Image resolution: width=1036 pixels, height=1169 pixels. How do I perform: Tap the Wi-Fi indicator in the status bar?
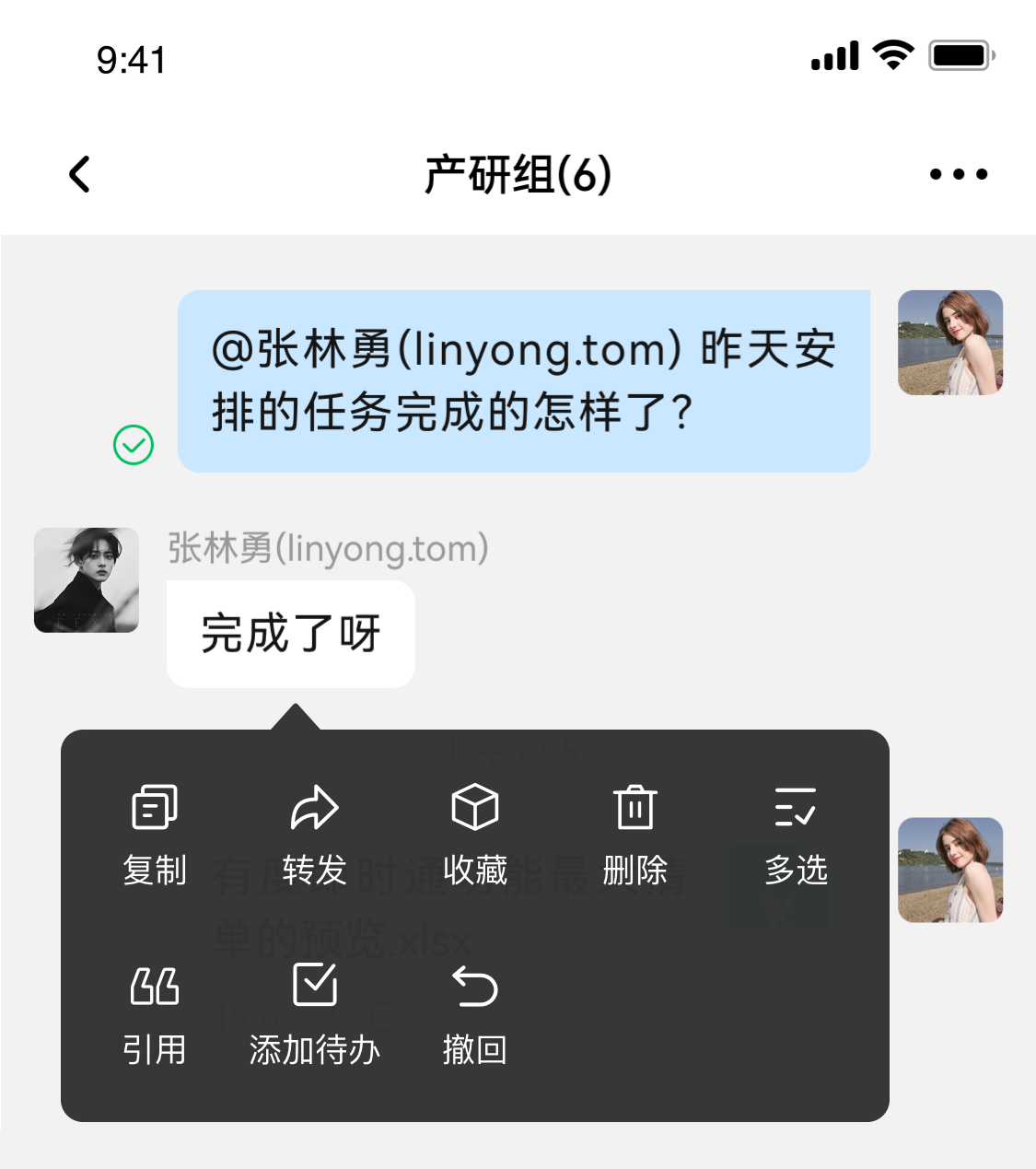click(890, 55)
